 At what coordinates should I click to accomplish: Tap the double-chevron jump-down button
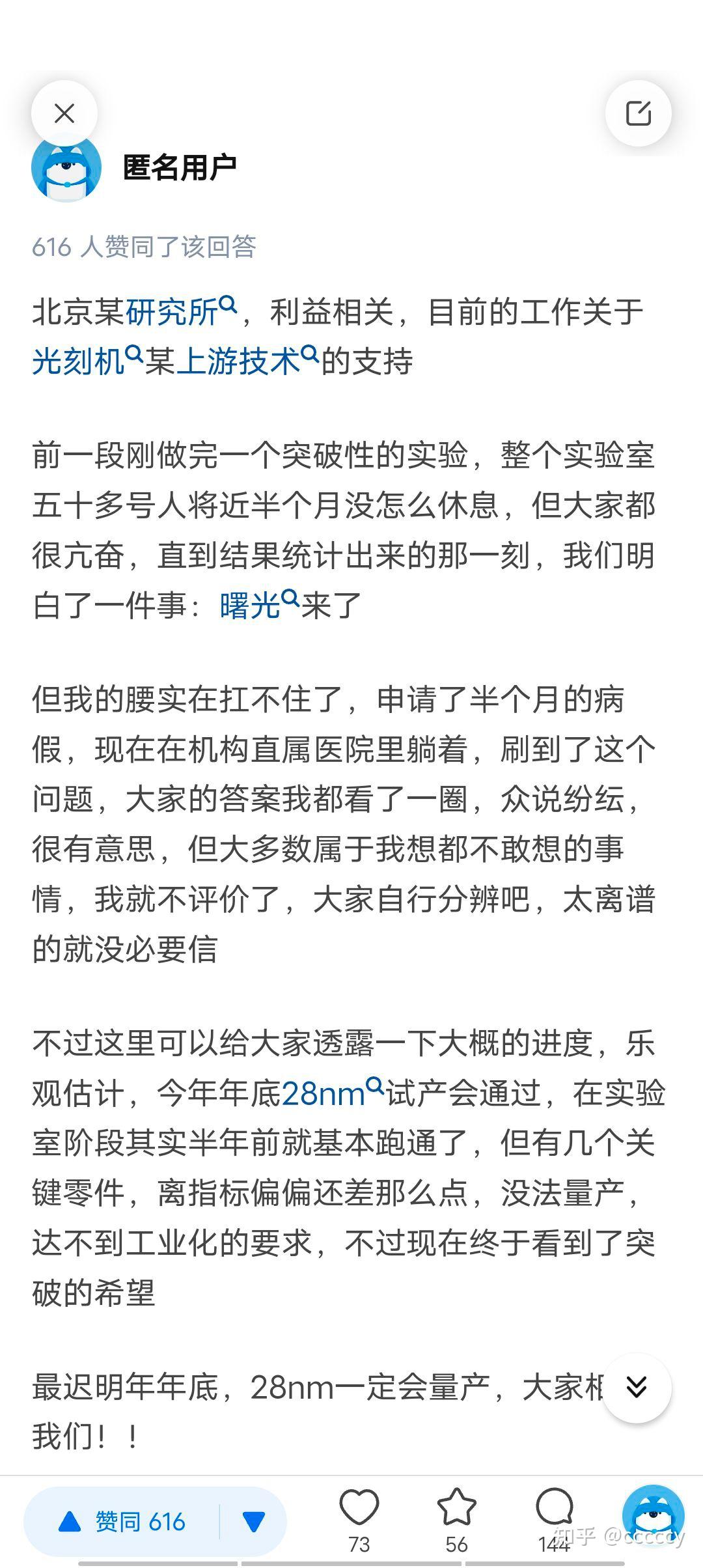click(636, 1387)
